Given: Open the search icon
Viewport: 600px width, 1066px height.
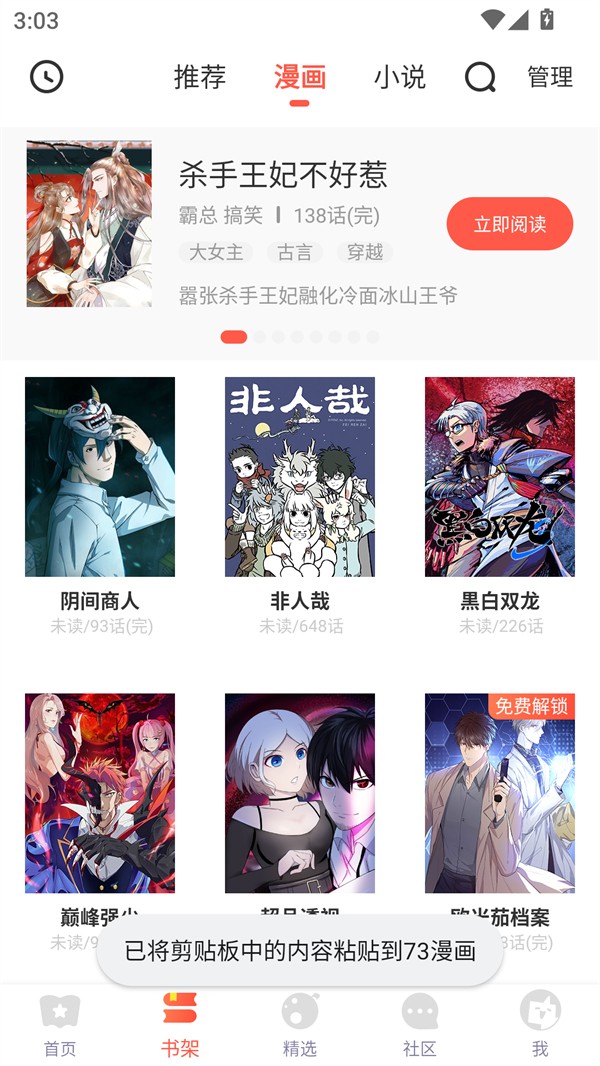Looking at the screenshot, I should tap(480, 77).
